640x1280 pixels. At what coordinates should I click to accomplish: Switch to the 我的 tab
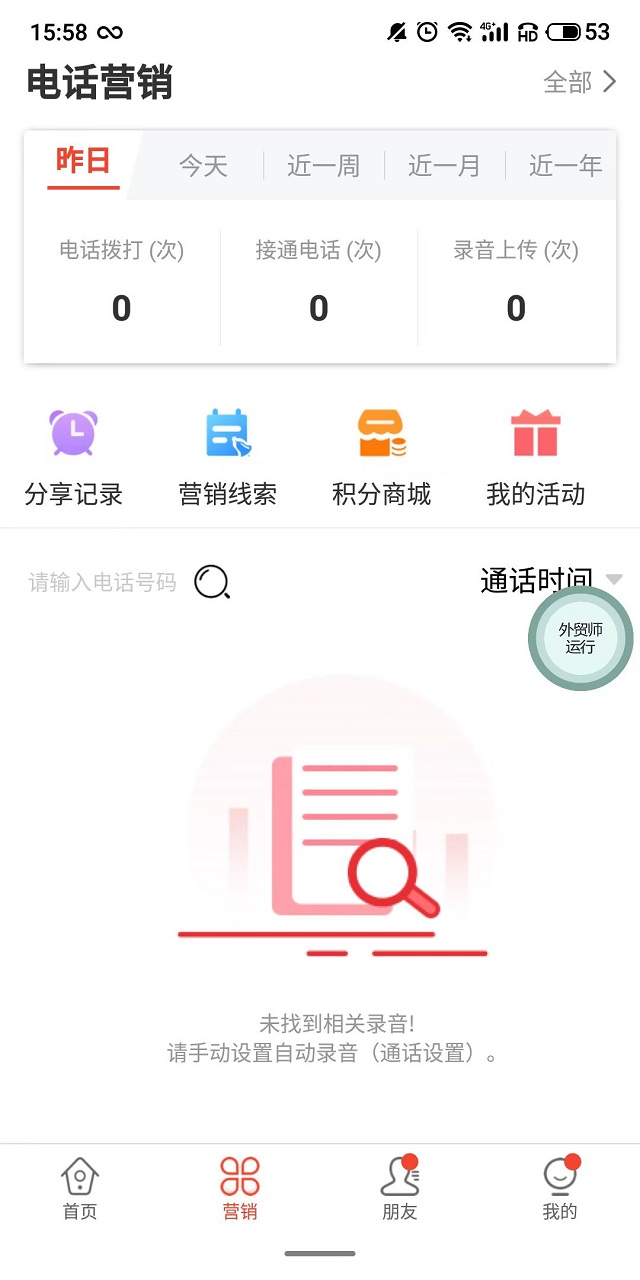[x=560, y=1189]
